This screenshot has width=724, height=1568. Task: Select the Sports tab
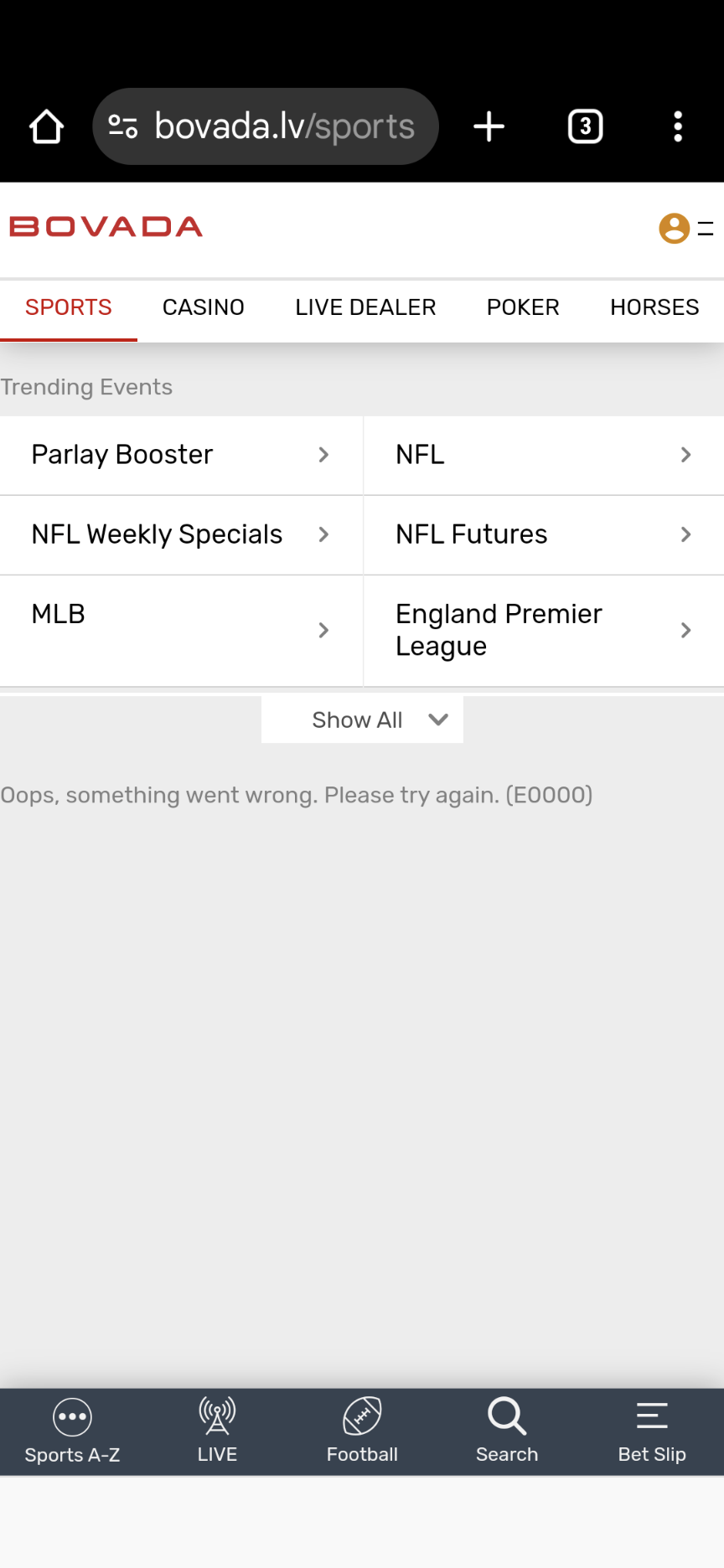tap(69, 307)
